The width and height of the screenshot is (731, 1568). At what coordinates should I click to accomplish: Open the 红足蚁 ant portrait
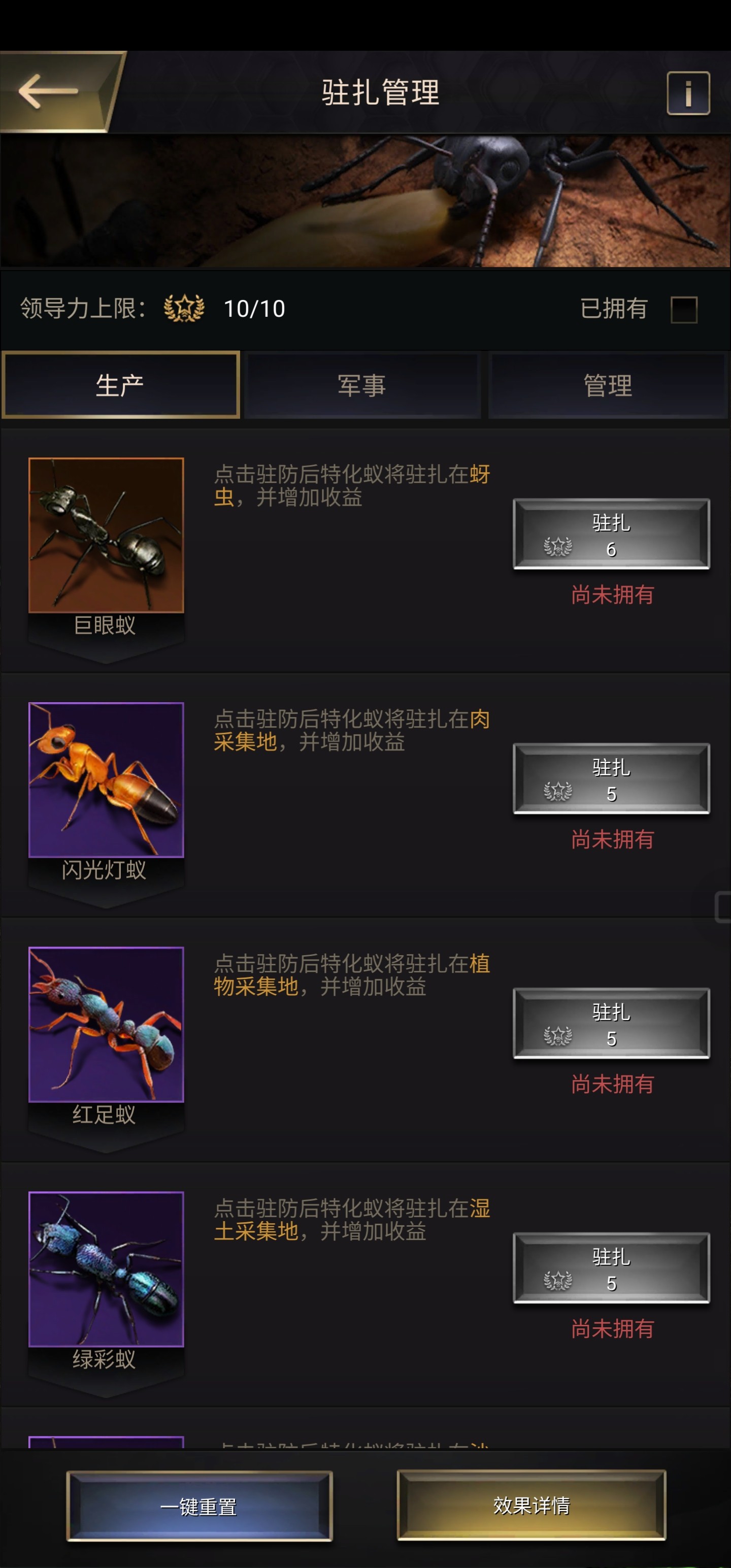click(106, 1025)
